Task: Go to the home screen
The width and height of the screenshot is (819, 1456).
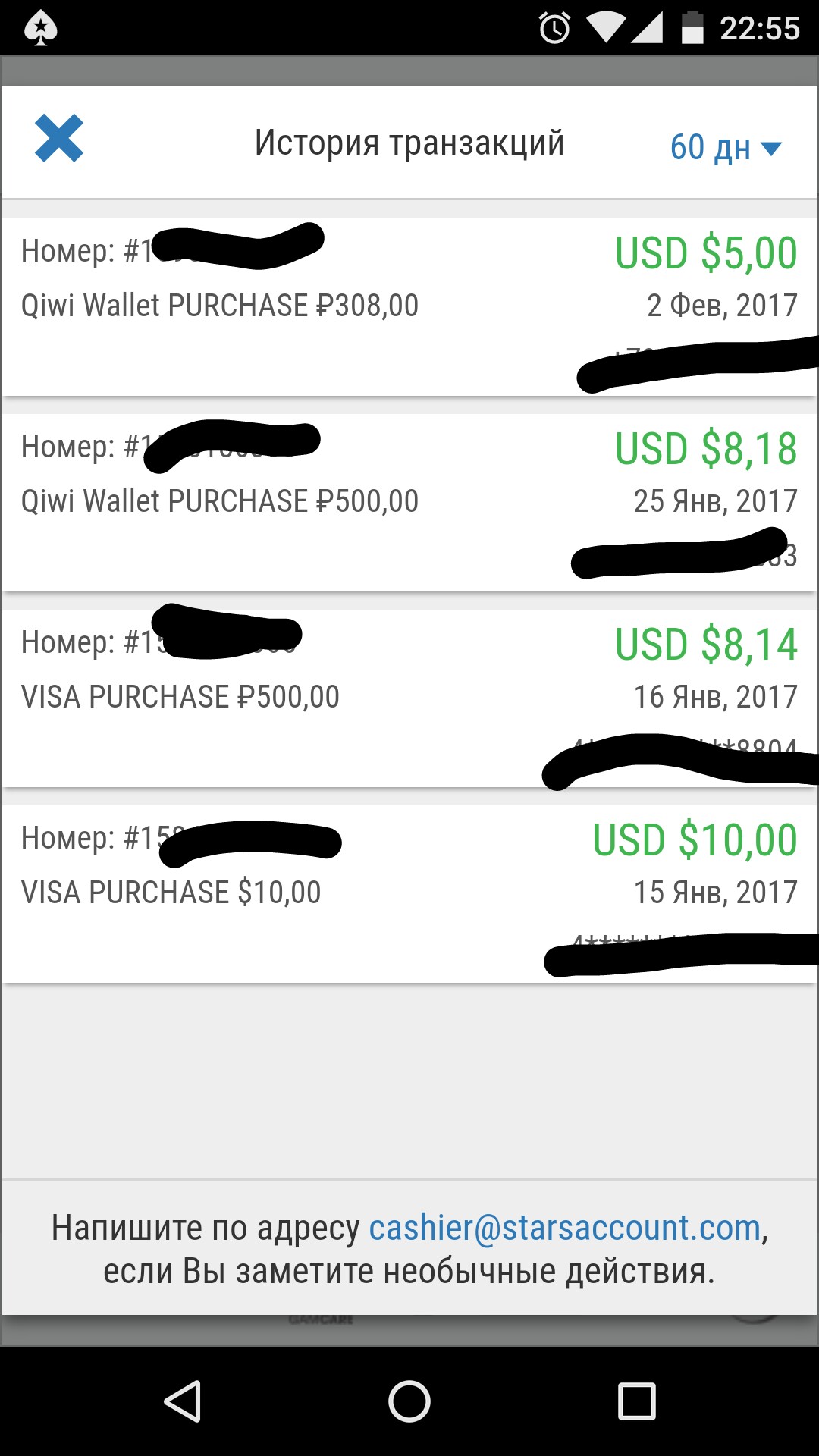Action: (409, 1401)
